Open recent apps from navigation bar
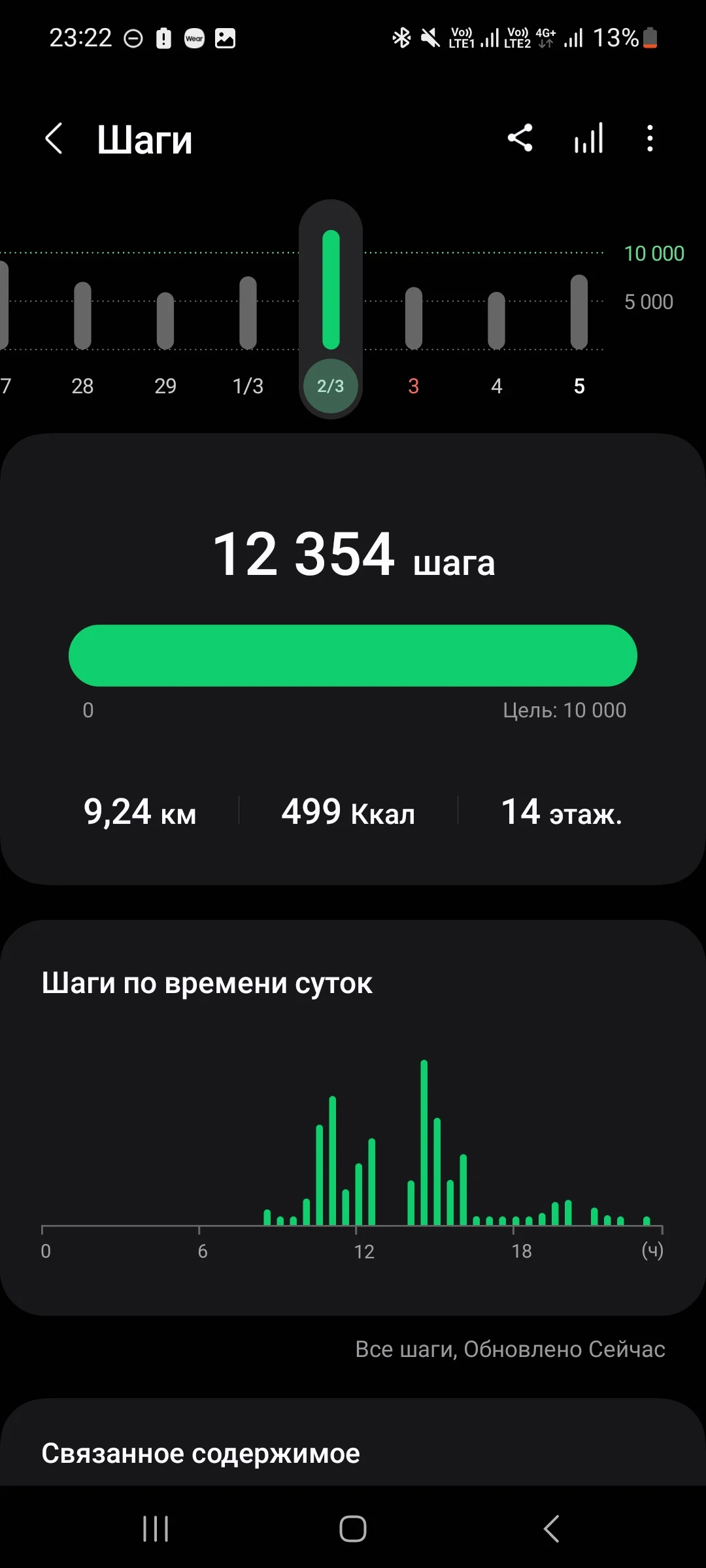The image size is (706, 1568). click(x=156, y=1529)
